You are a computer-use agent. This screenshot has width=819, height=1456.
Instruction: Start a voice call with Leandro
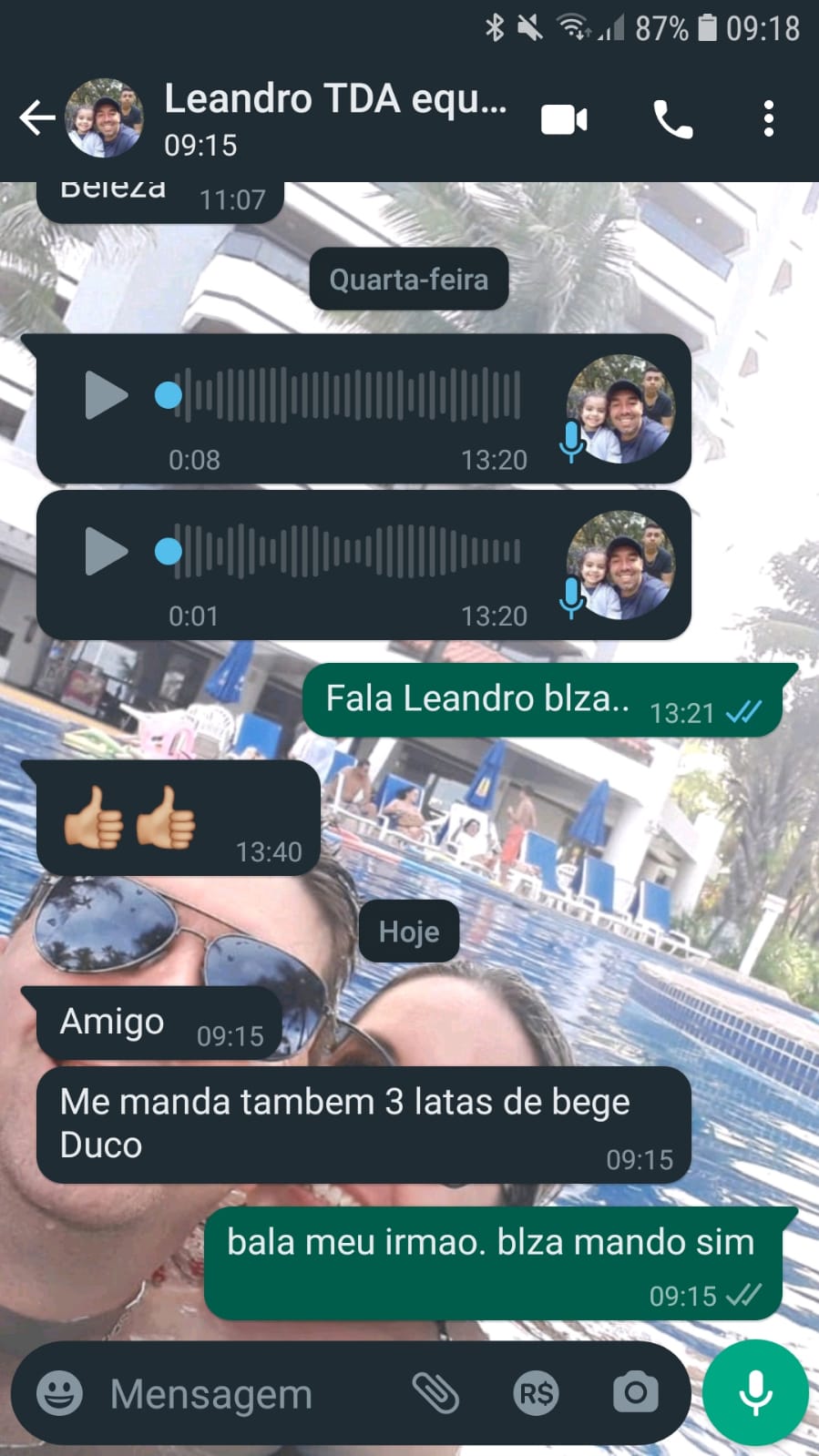pyautogui.click(x=673, y=119)
